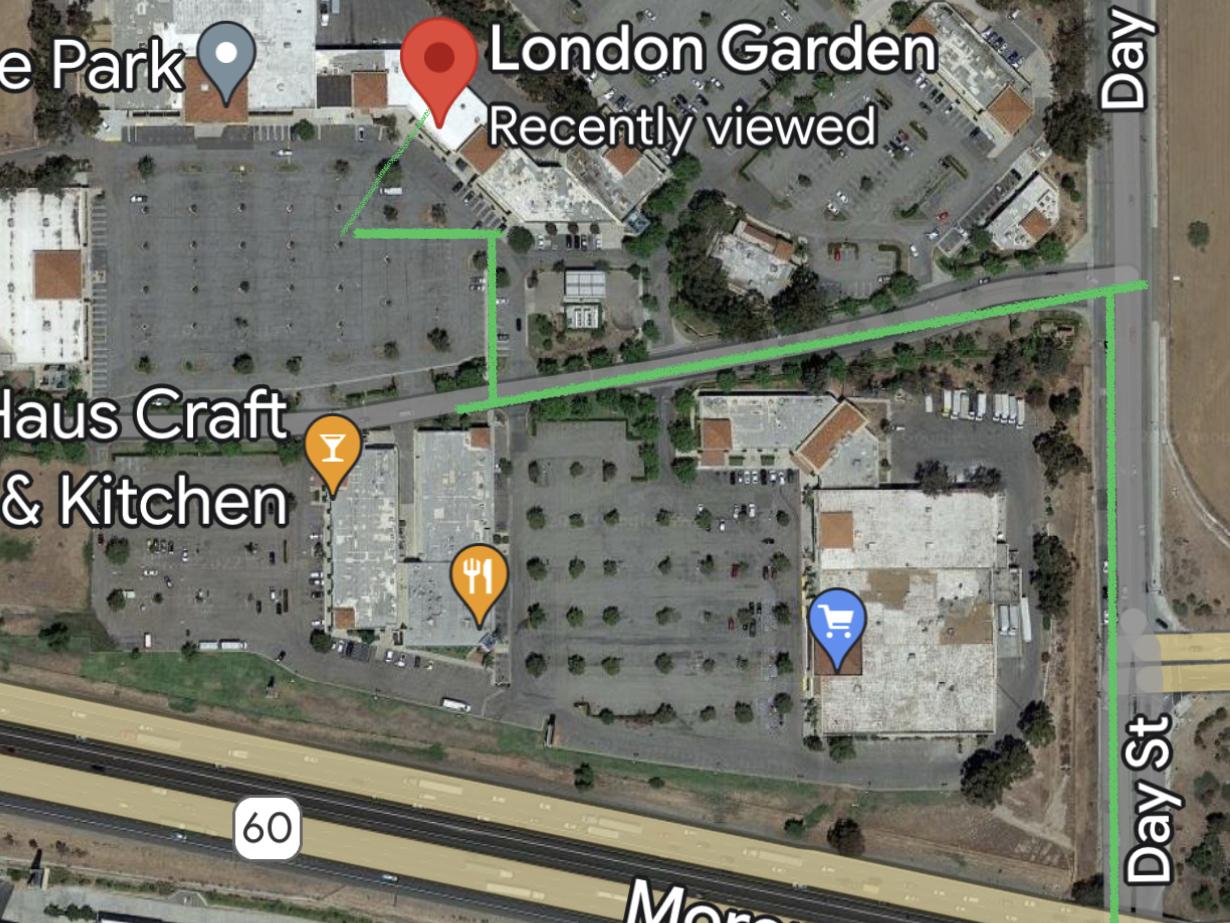Open the orange cocktail bar pin

tap(332, 448)
